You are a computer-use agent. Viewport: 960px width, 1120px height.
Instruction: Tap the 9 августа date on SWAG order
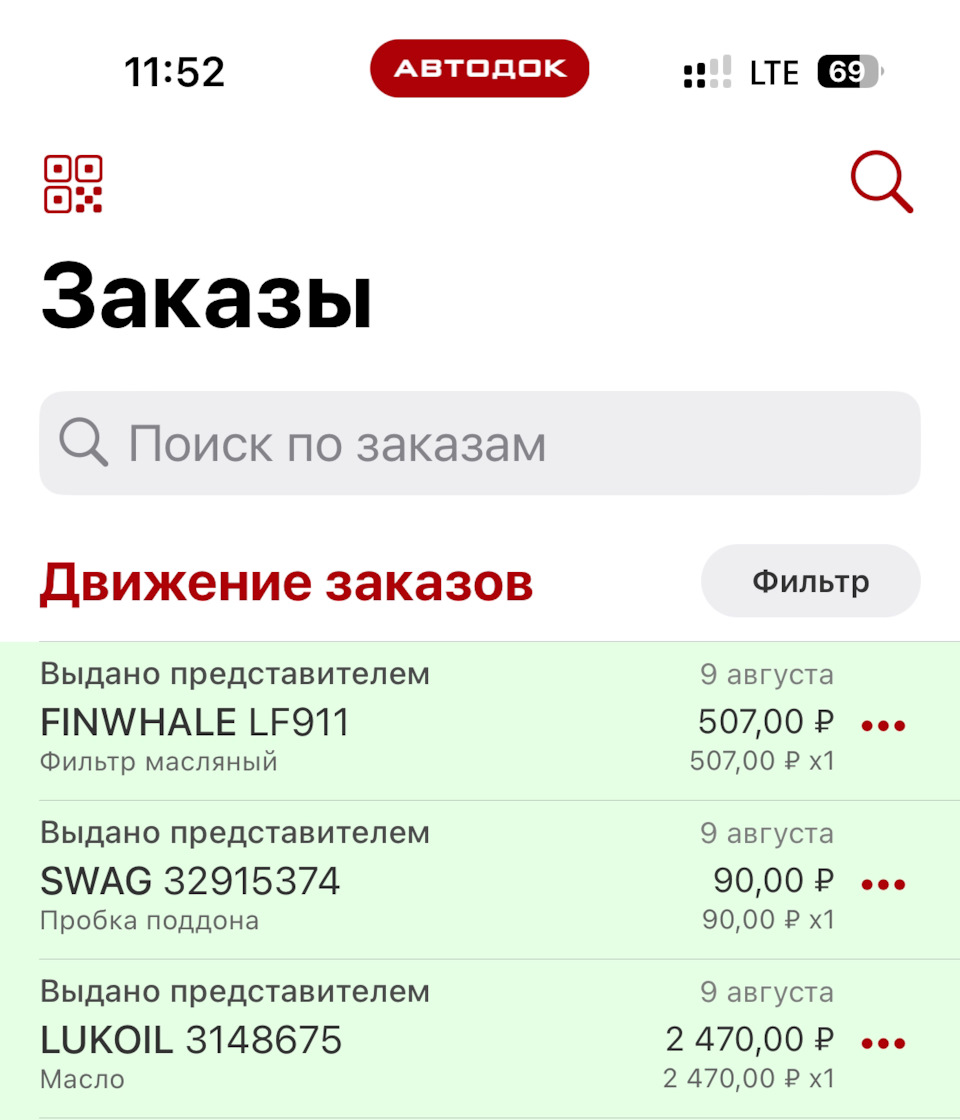click(769, 832)
